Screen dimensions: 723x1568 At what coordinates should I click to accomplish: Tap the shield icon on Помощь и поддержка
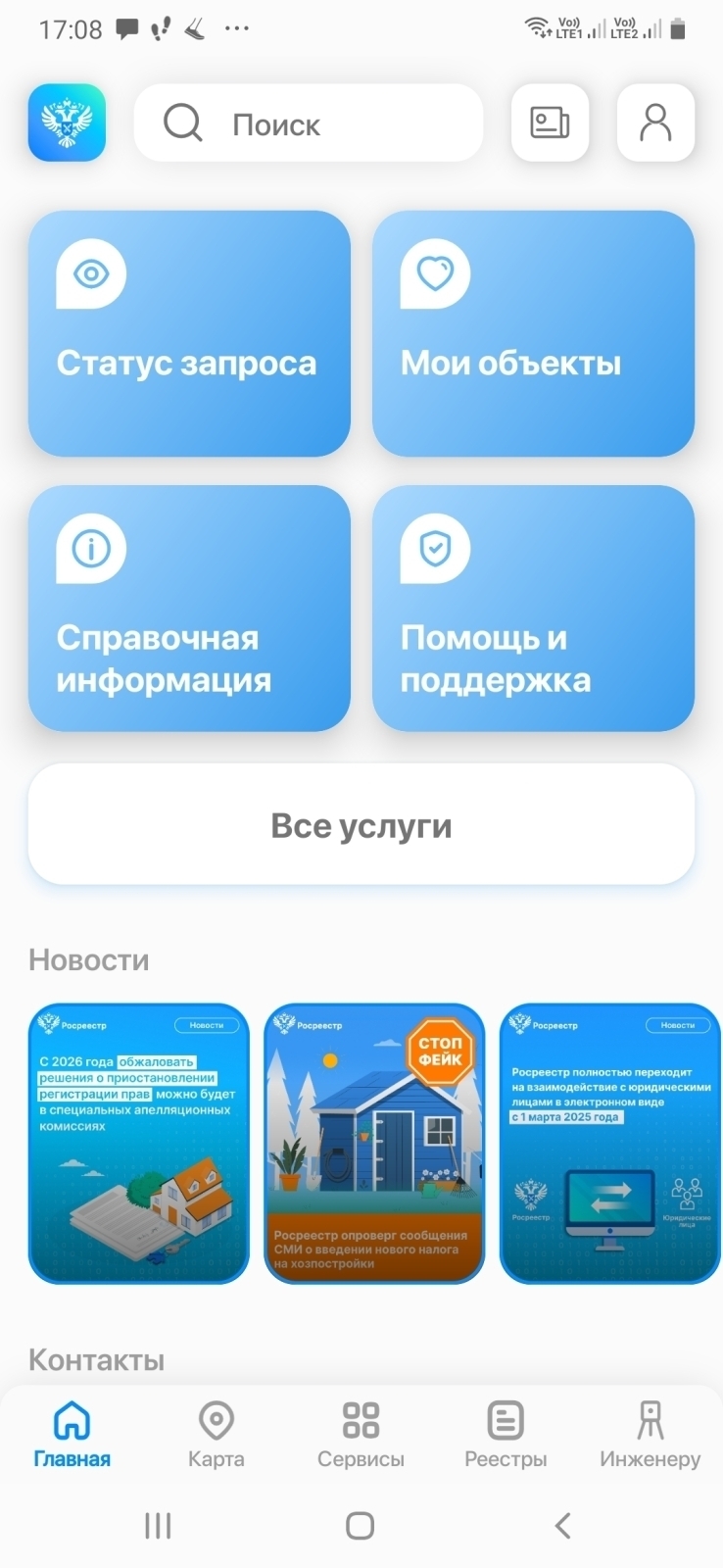(434, 548)
